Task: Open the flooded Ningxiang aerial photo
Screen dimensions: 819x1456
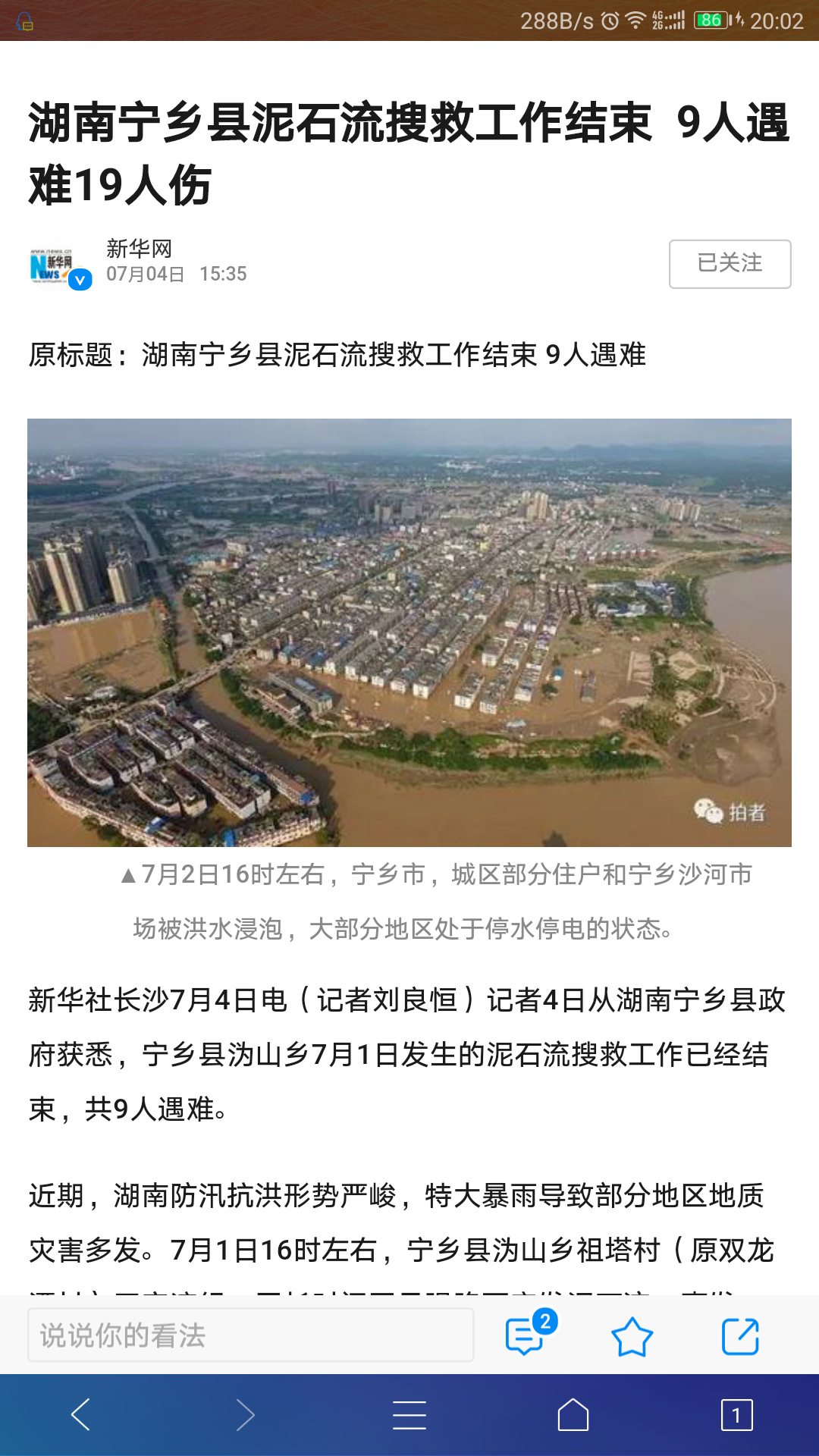Action: 409,632
